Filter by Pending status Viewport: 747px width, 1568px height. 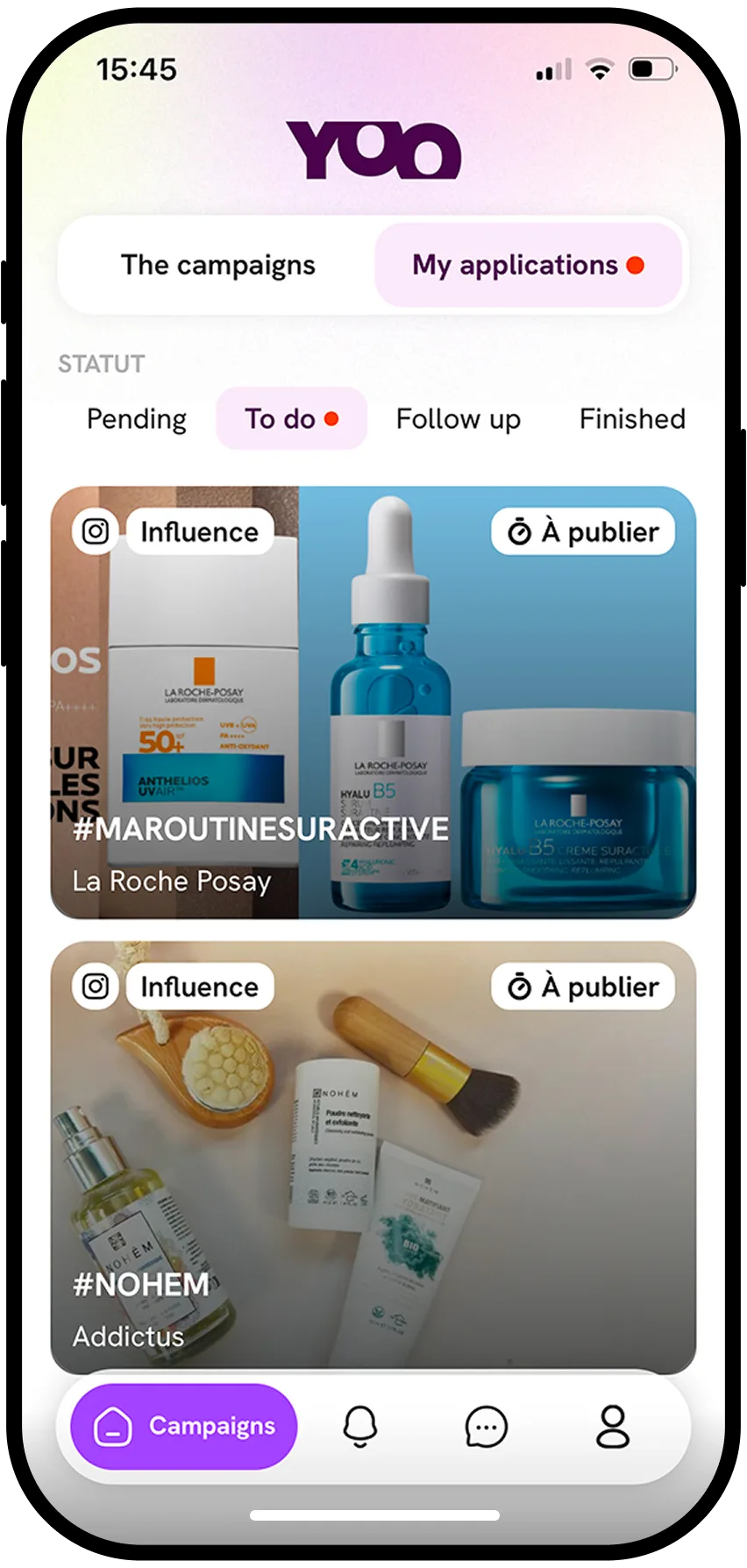pos(137,419)
